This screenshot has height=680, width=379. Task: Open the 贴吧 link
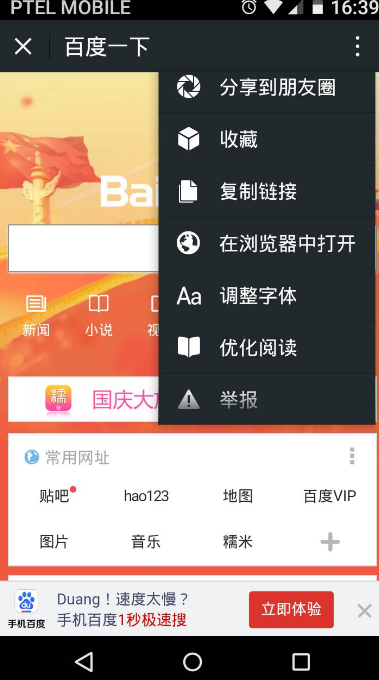[54, 496]
